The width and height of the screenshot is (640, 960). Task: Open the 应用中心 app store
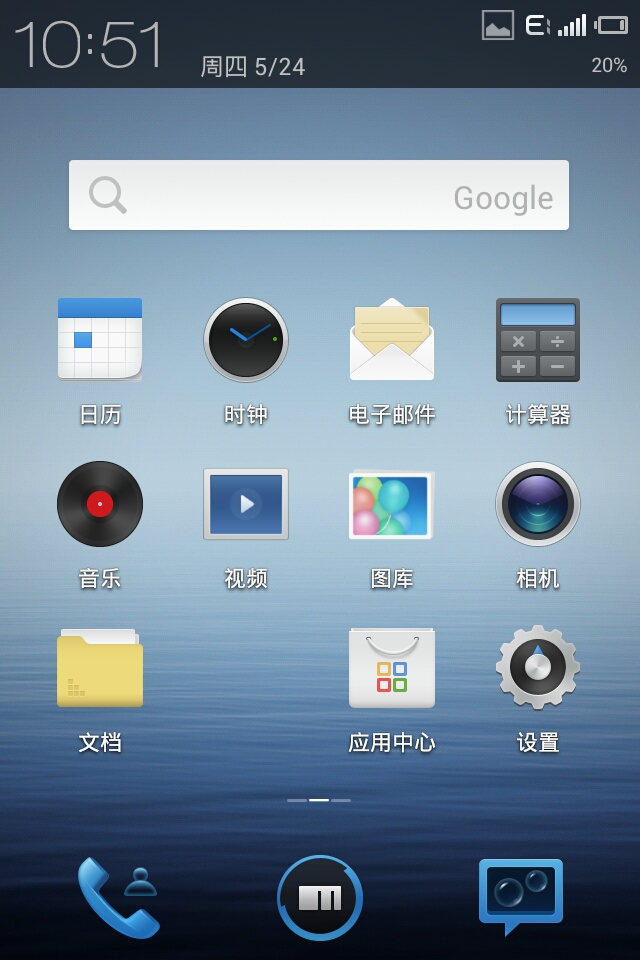(x=392, y=668)
